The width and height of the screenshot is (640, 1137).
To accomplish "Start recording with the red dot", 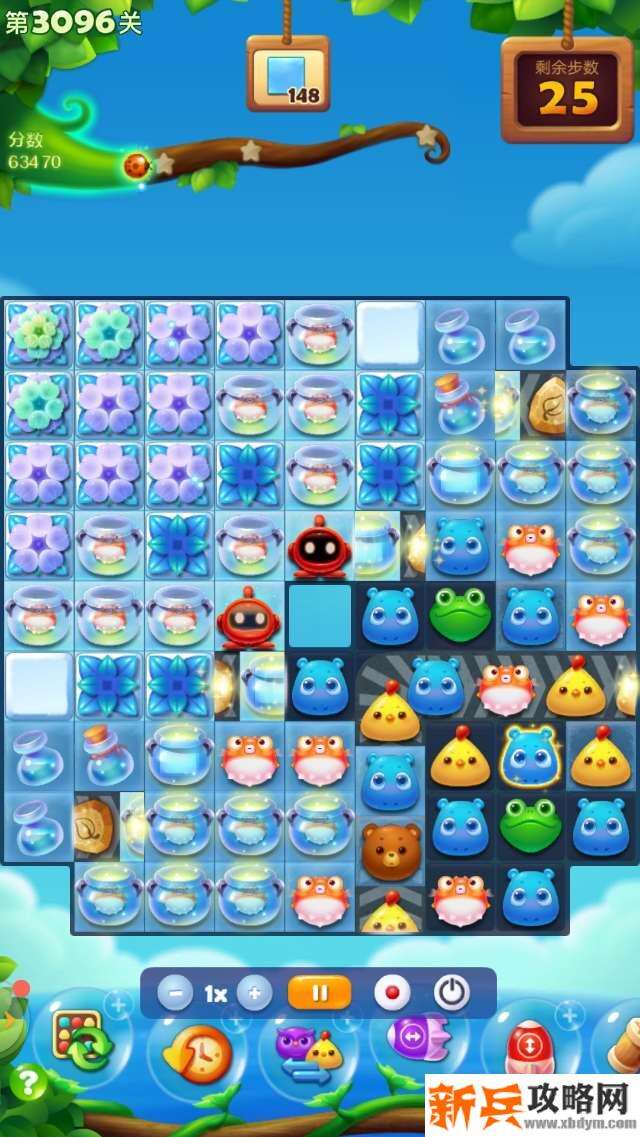I will (392, 994).
